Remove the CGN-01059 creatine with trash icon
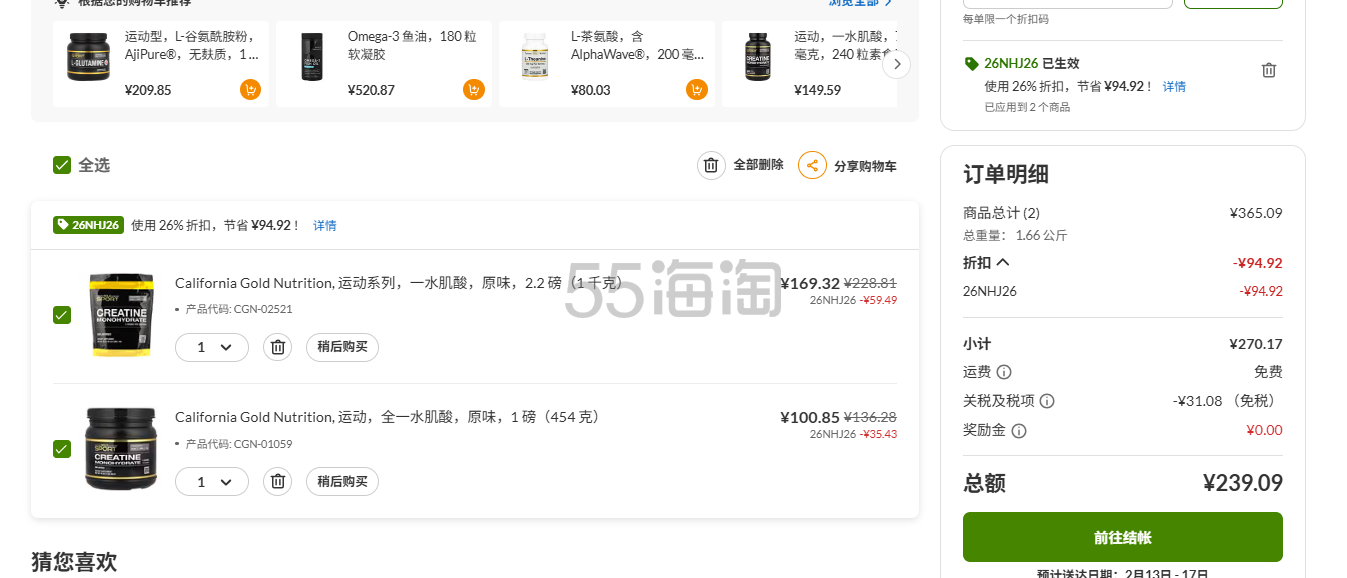This screenshot has height=578, width=1347. [x=278, y=481]
